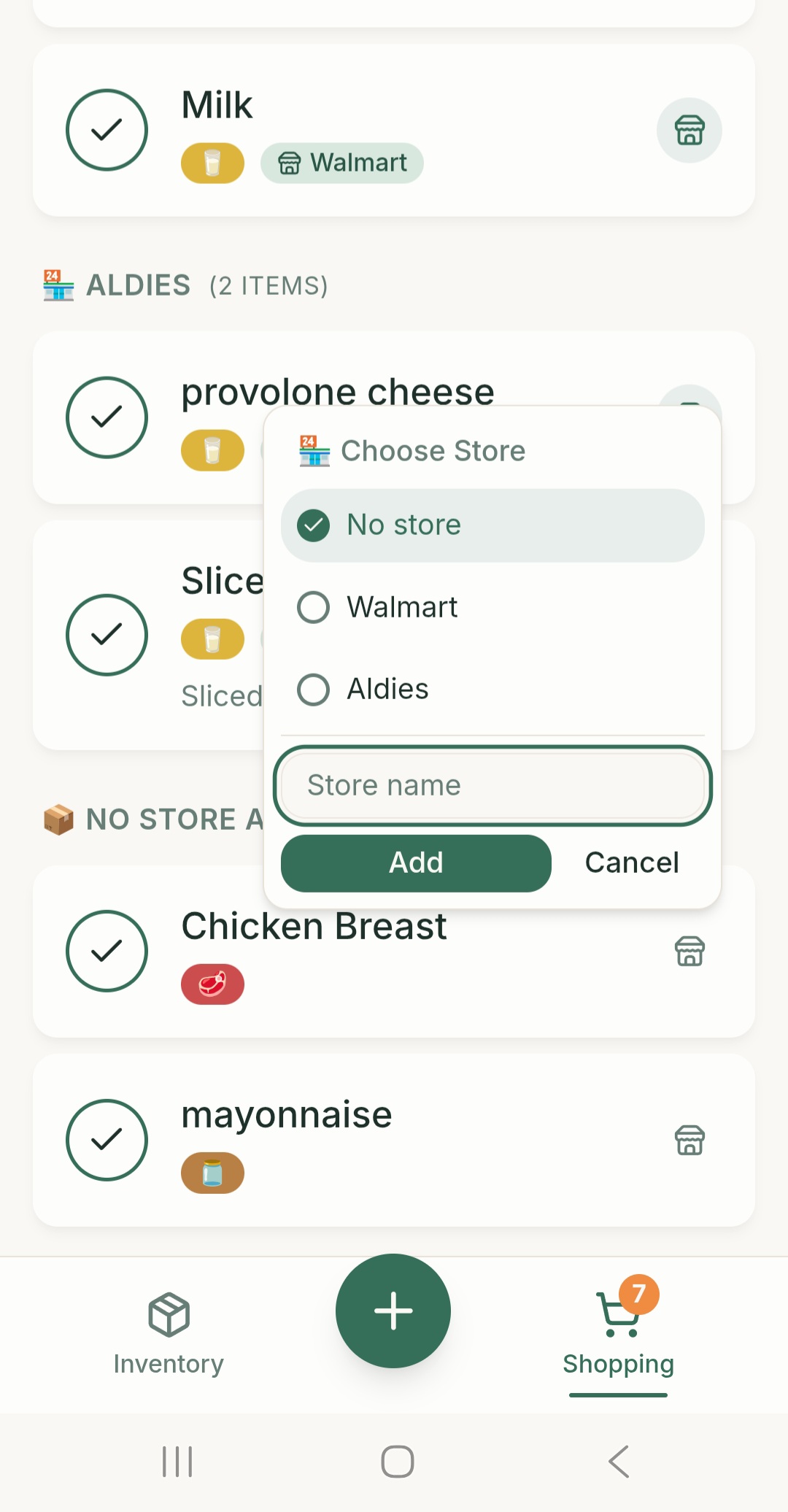Check off the Chicken Breast item
The image size is (788, 1512).
click(x=107, y=951)
